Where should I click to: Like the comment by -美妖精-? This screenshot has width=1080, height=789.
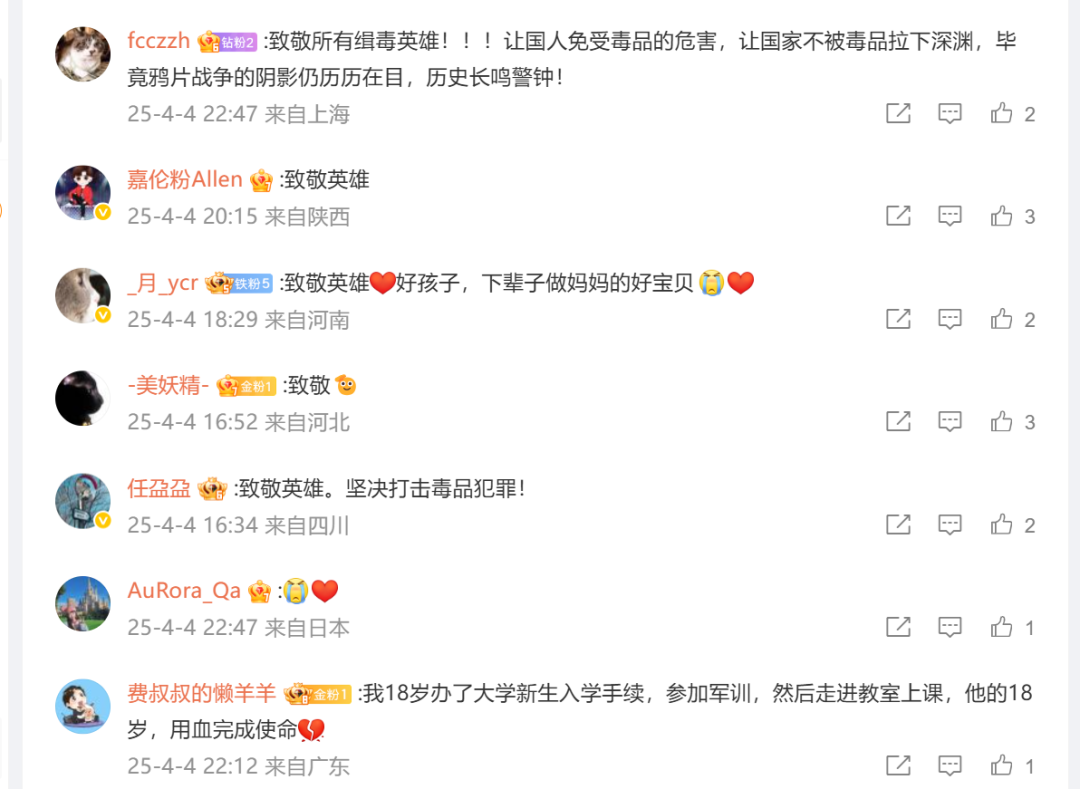pos(1002,422)
